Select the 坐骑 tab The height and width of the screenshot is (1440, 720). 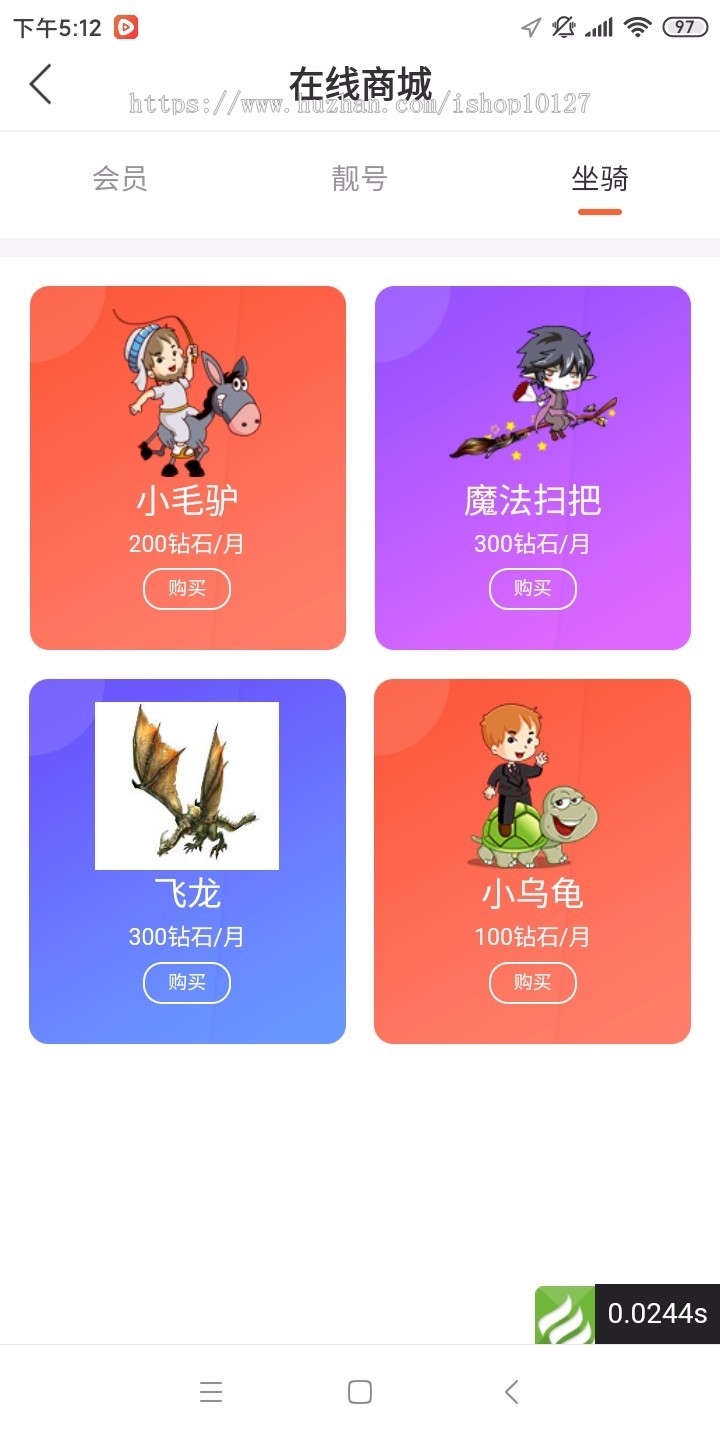600,179
